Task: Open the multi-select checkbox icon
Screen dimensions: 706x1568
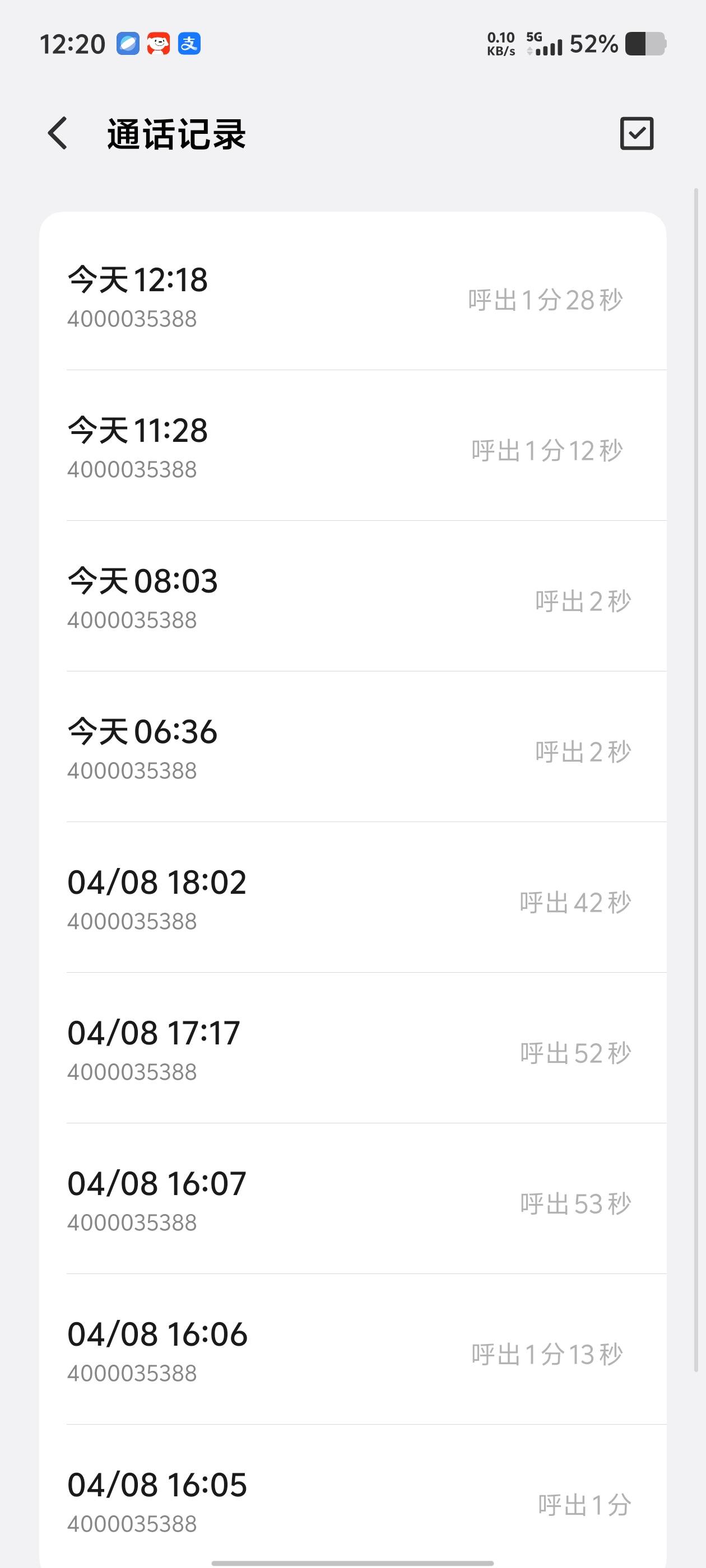Action: pyautogui.click(x=637, y=133)
